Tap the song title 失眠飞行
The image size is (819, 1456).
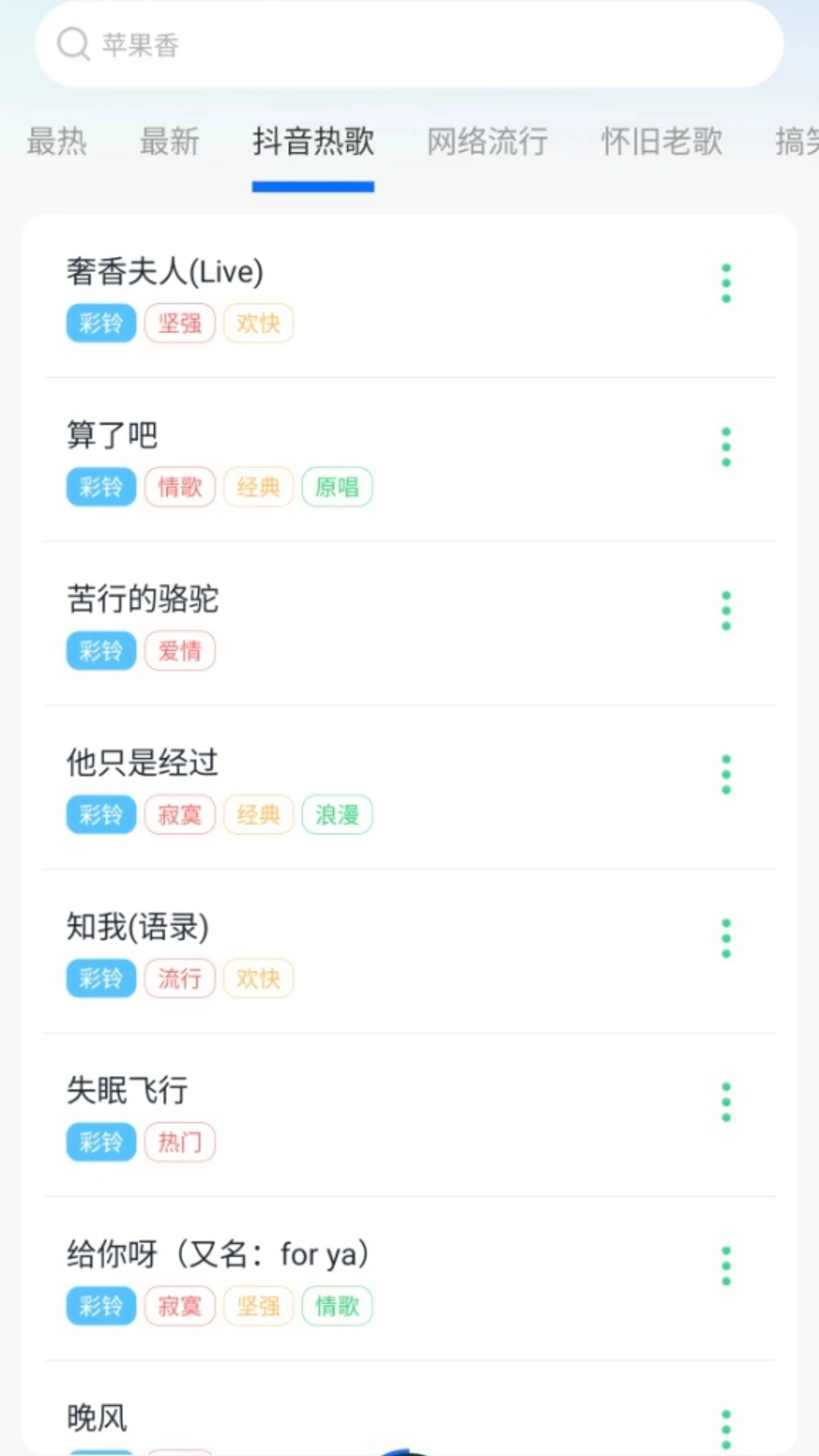point(128,1090)
